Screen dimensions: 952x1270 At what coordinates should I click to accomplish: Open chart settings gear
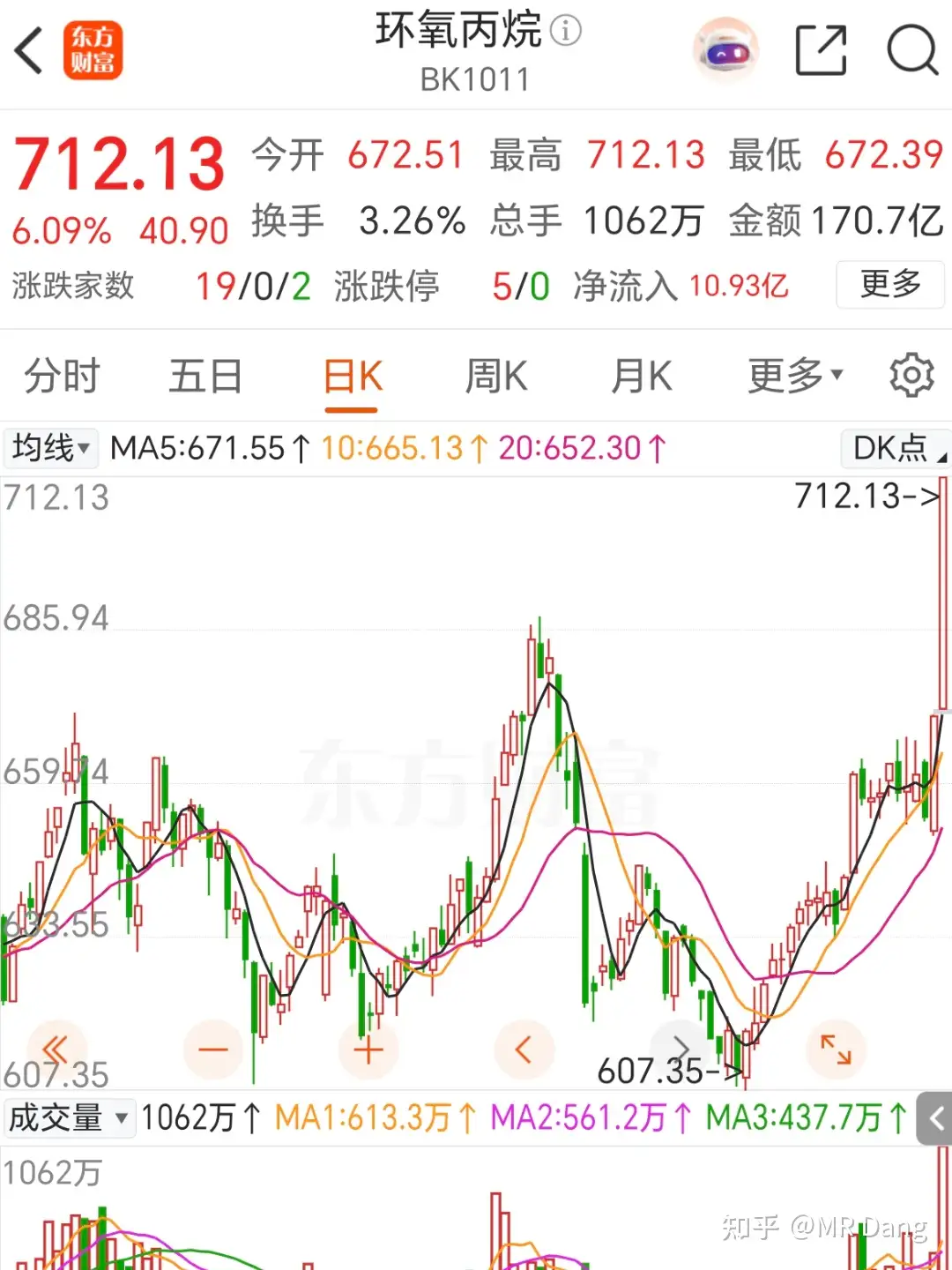click(911, 374)
